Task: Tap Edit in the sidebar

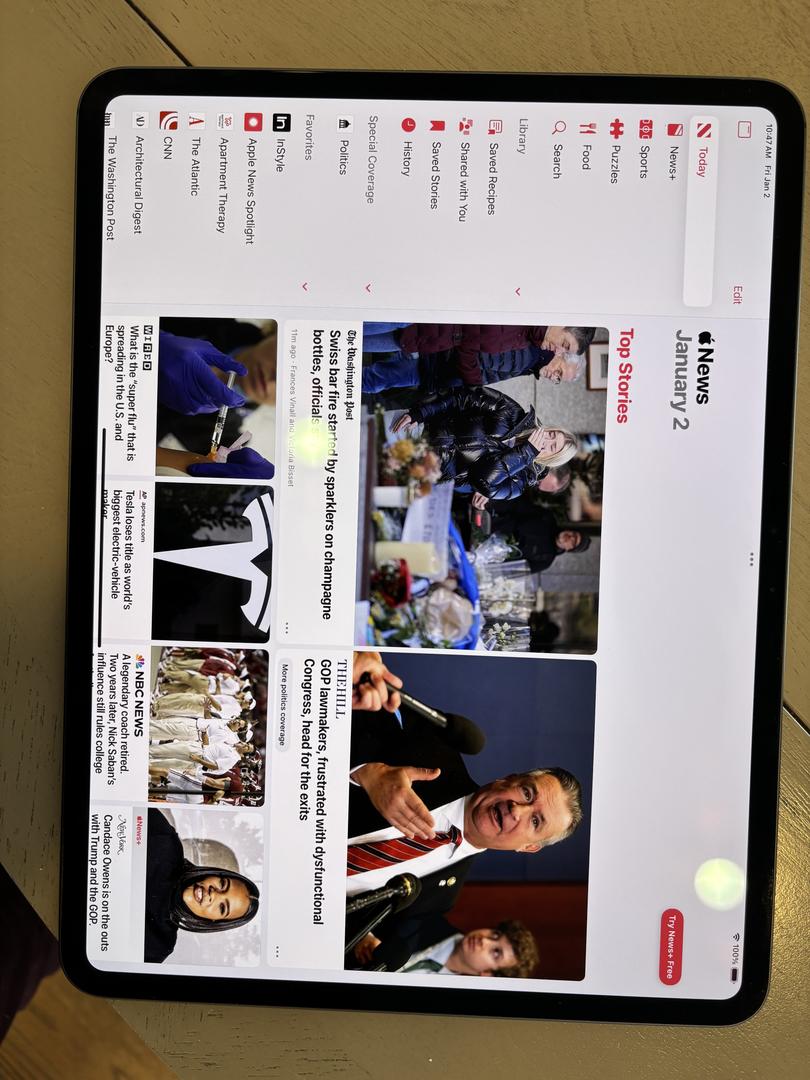Action: pos(737,294)
